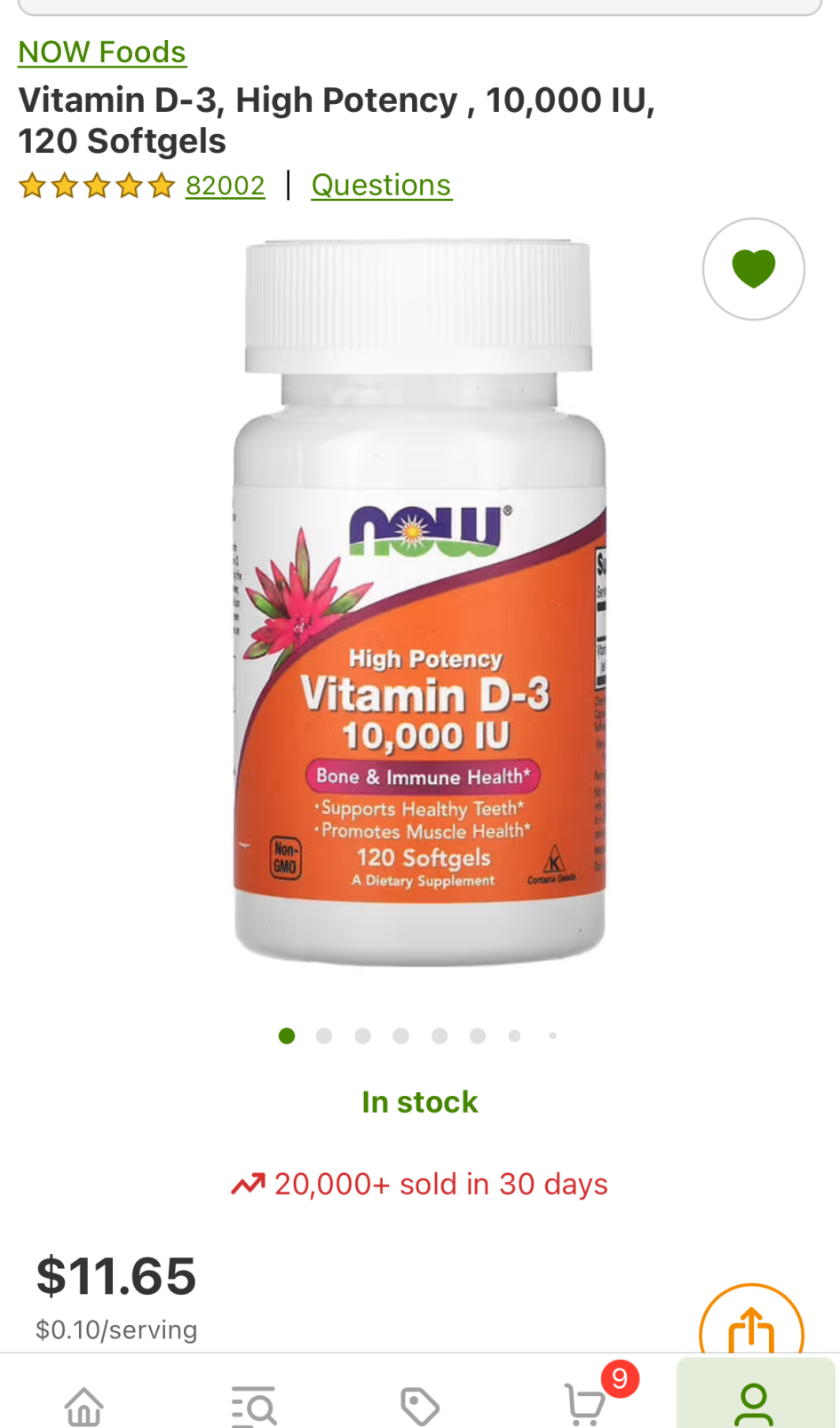This screenshot has height=1428, width=840.
Task: Open the Vitamin D-3 bottle image
Action: pos(419,604)
